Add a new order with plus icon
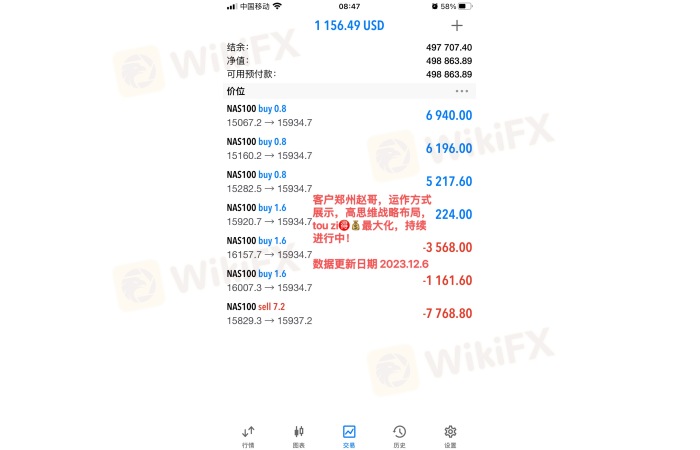The image size is (700, 450). pyautogui.click(x=457, y=26)
